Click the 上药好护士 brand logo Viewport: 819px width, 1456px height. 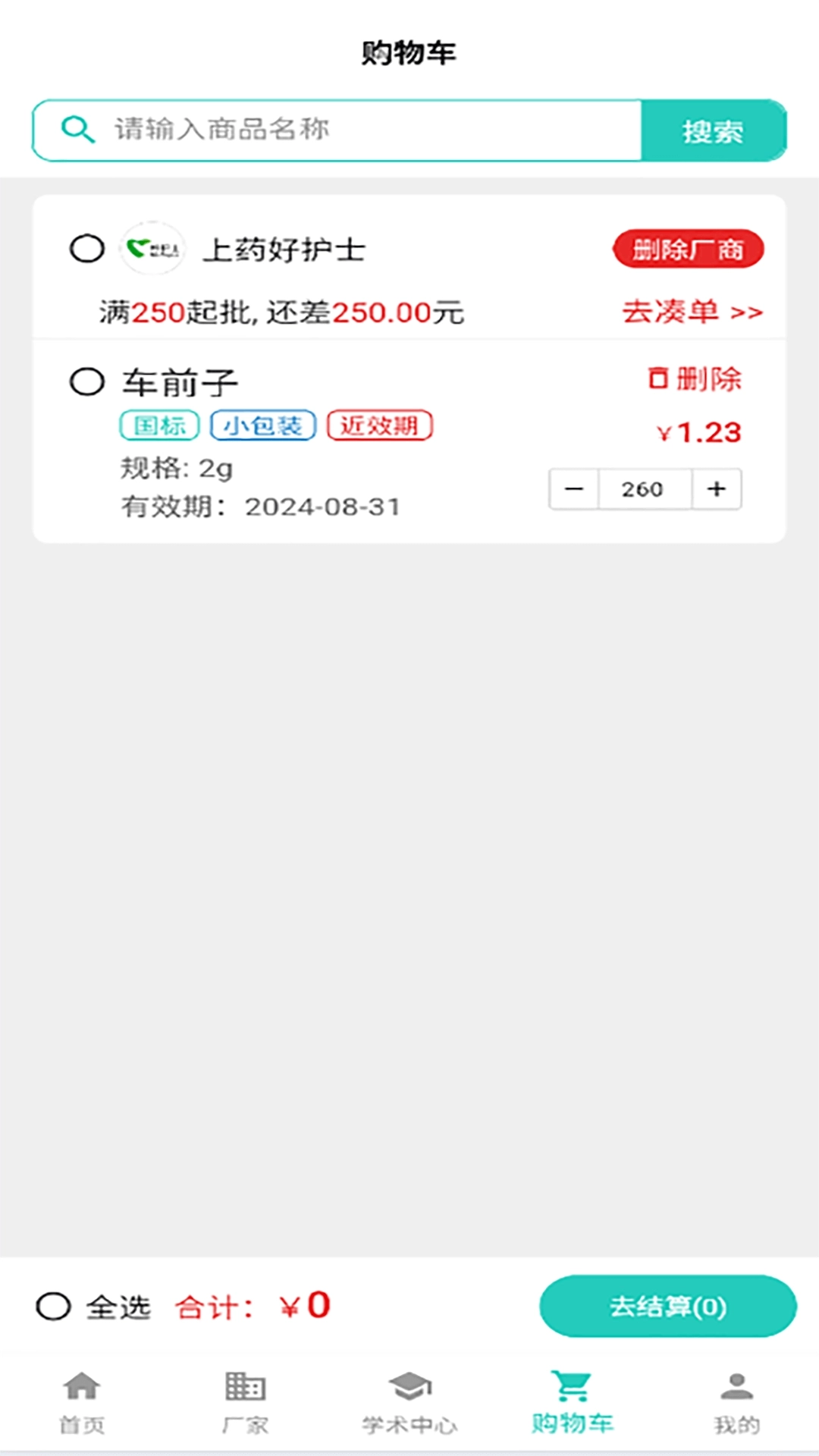152,249
